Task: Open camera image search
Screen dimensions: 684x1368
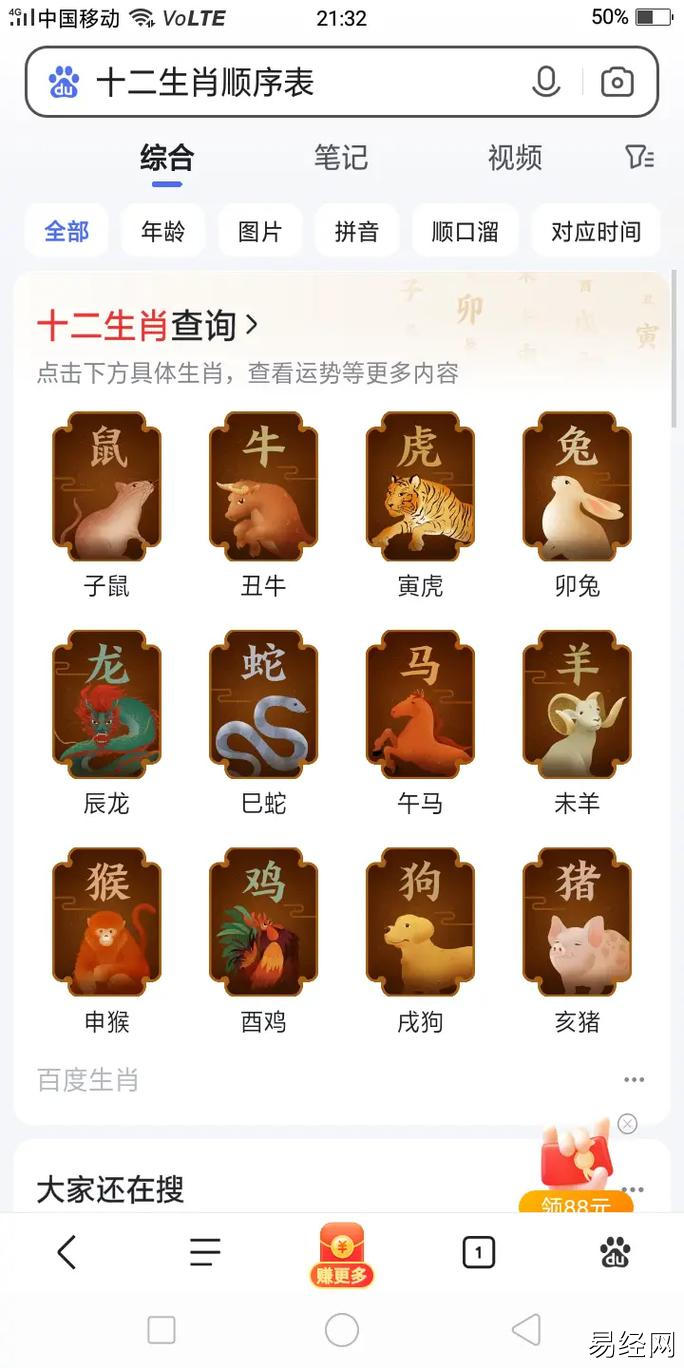Action: (617, 82)
